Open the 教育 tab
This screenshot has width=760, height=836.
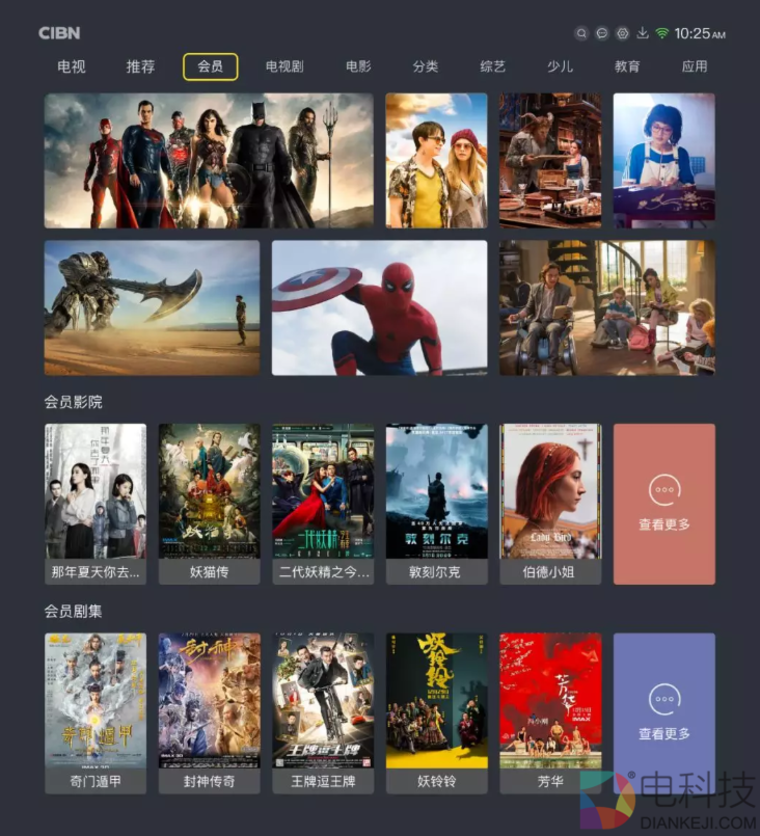click(x=627, y=67)
